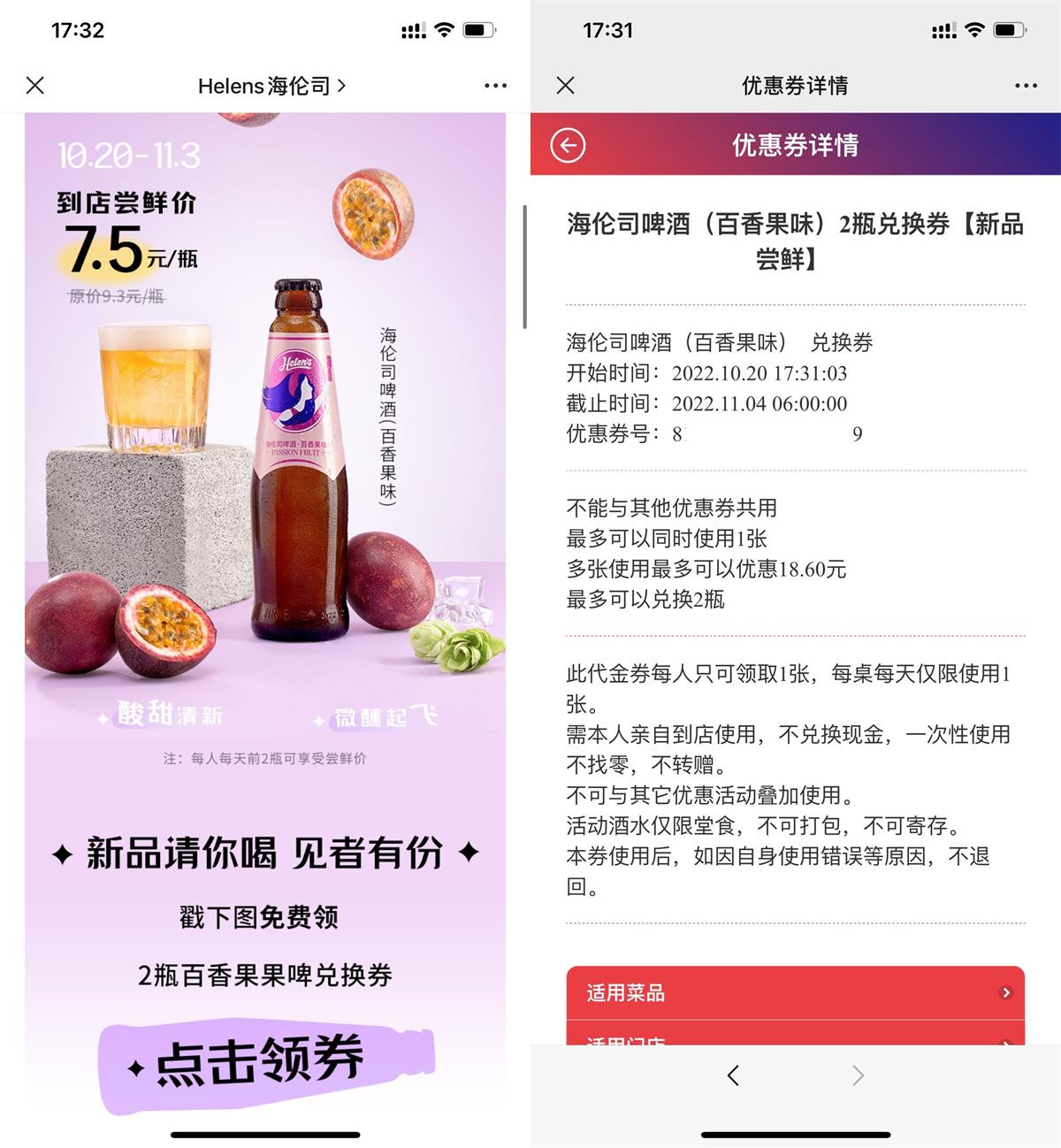Open the more options (...) menu on left page

493,86
